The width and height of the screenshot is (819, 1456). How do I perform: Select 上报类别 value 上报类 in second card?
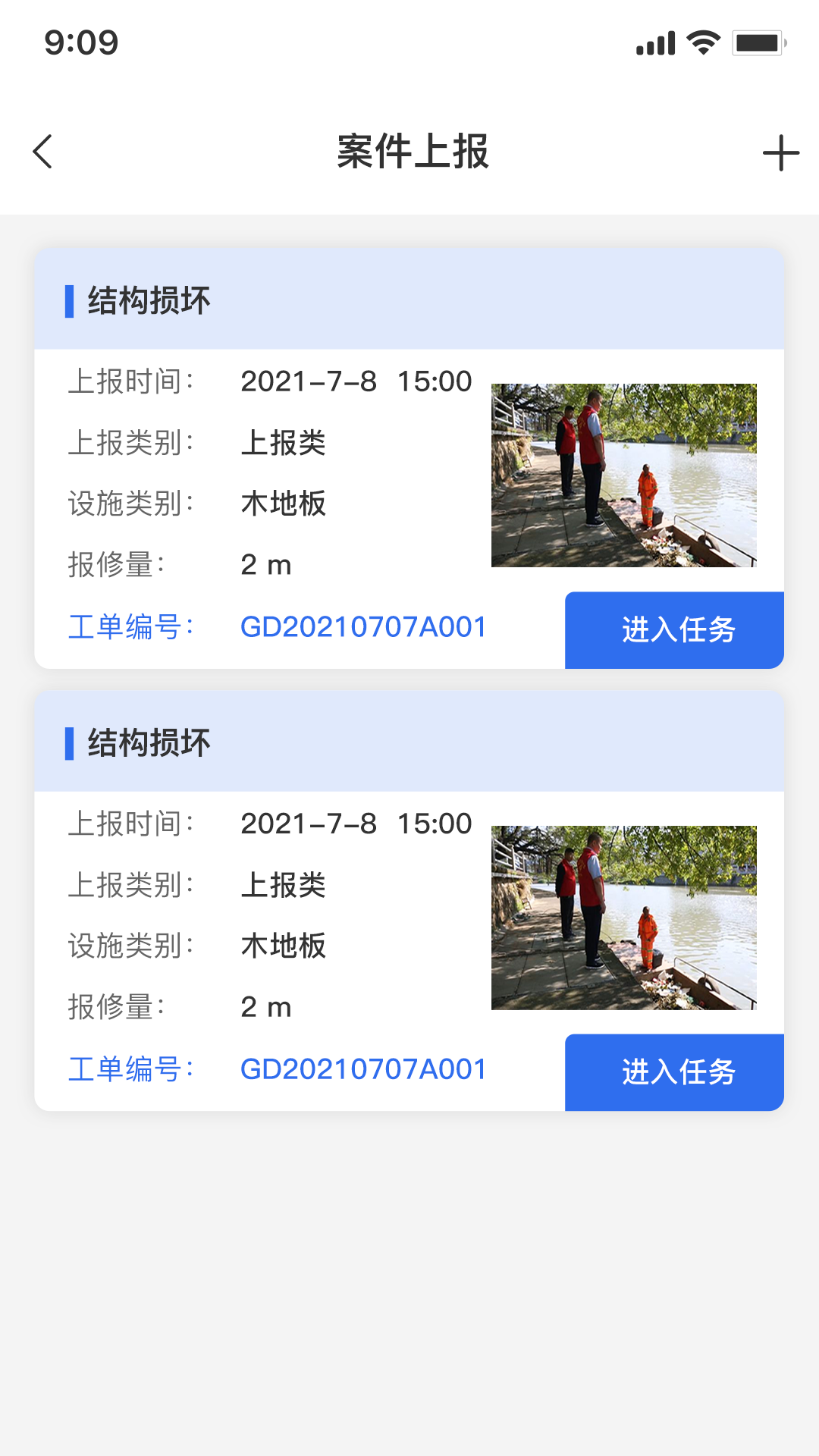pyautogui.click(x=283, y=885)
